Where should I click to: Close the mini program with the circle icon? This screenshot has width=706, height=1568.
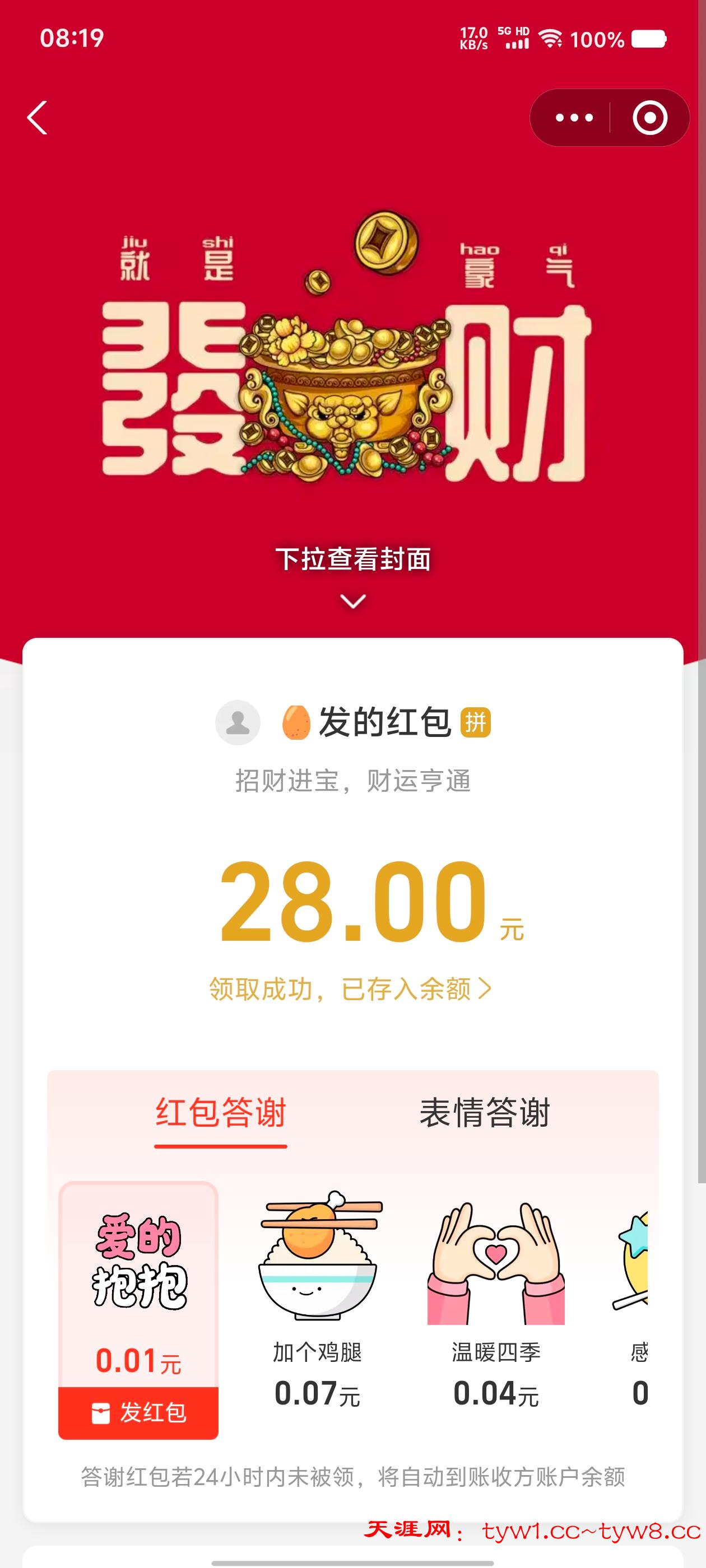649,118
